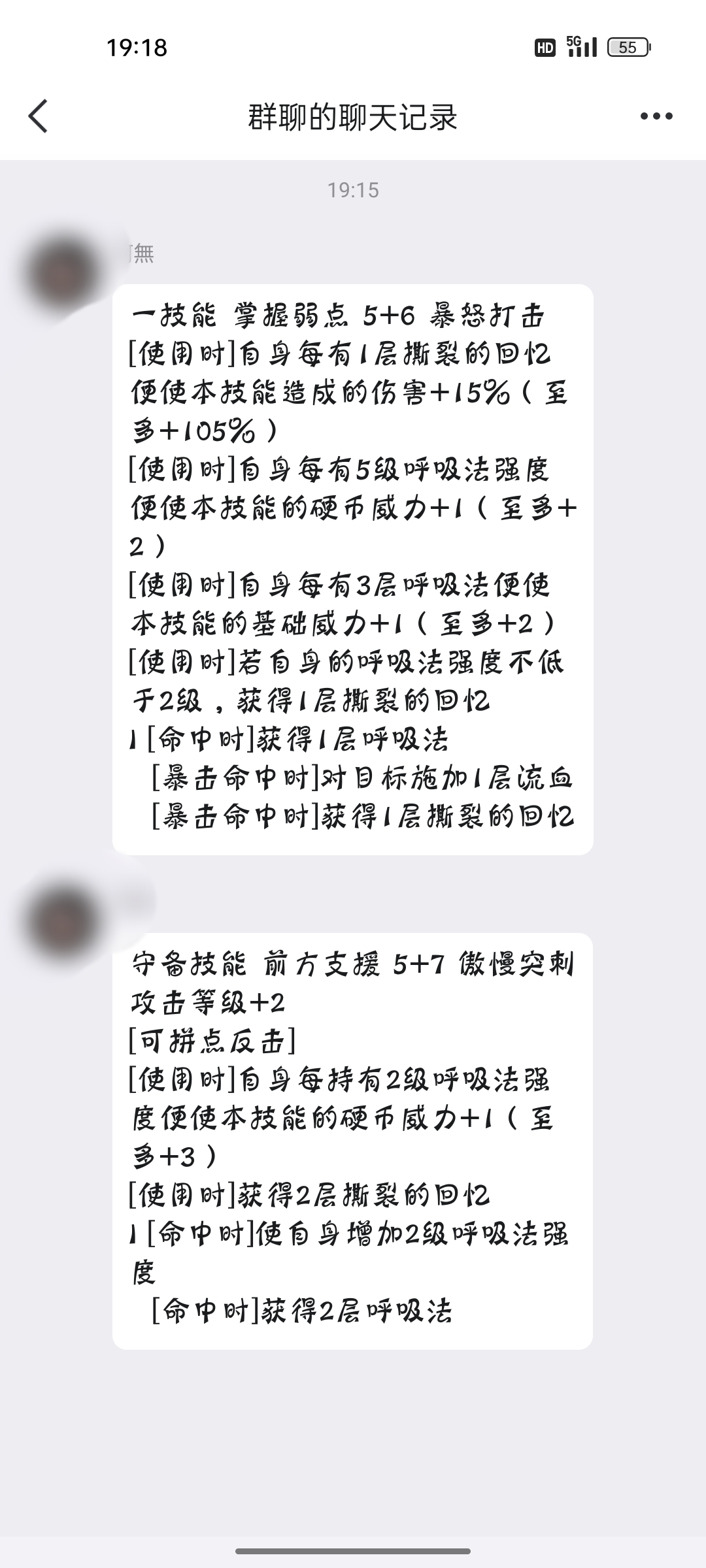The height and width of the screenshot is (1568, 706).
Task: Tap the avatar beside the 守备技能 message
Action: click(x=63, y=921)
